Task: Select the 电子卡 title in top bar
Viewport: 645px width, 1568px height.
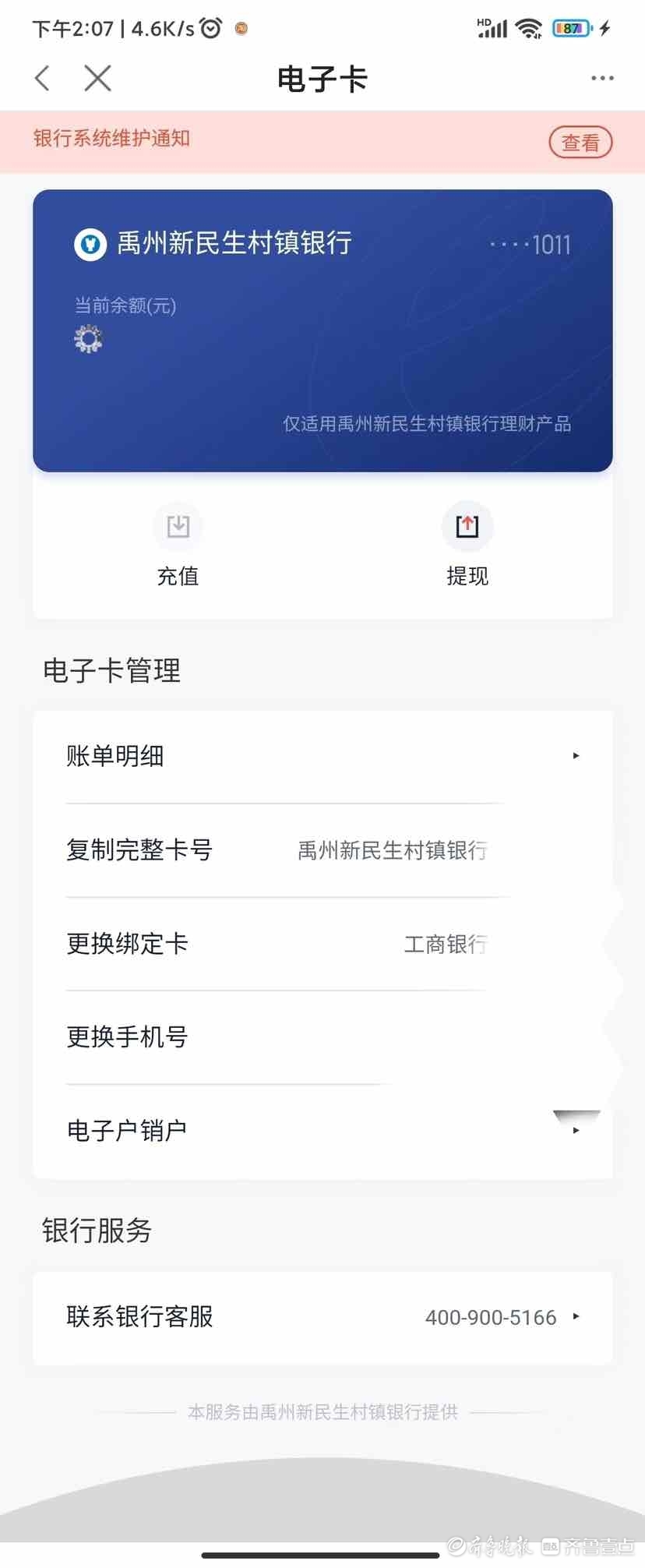Action: click(x=322, y=78)
